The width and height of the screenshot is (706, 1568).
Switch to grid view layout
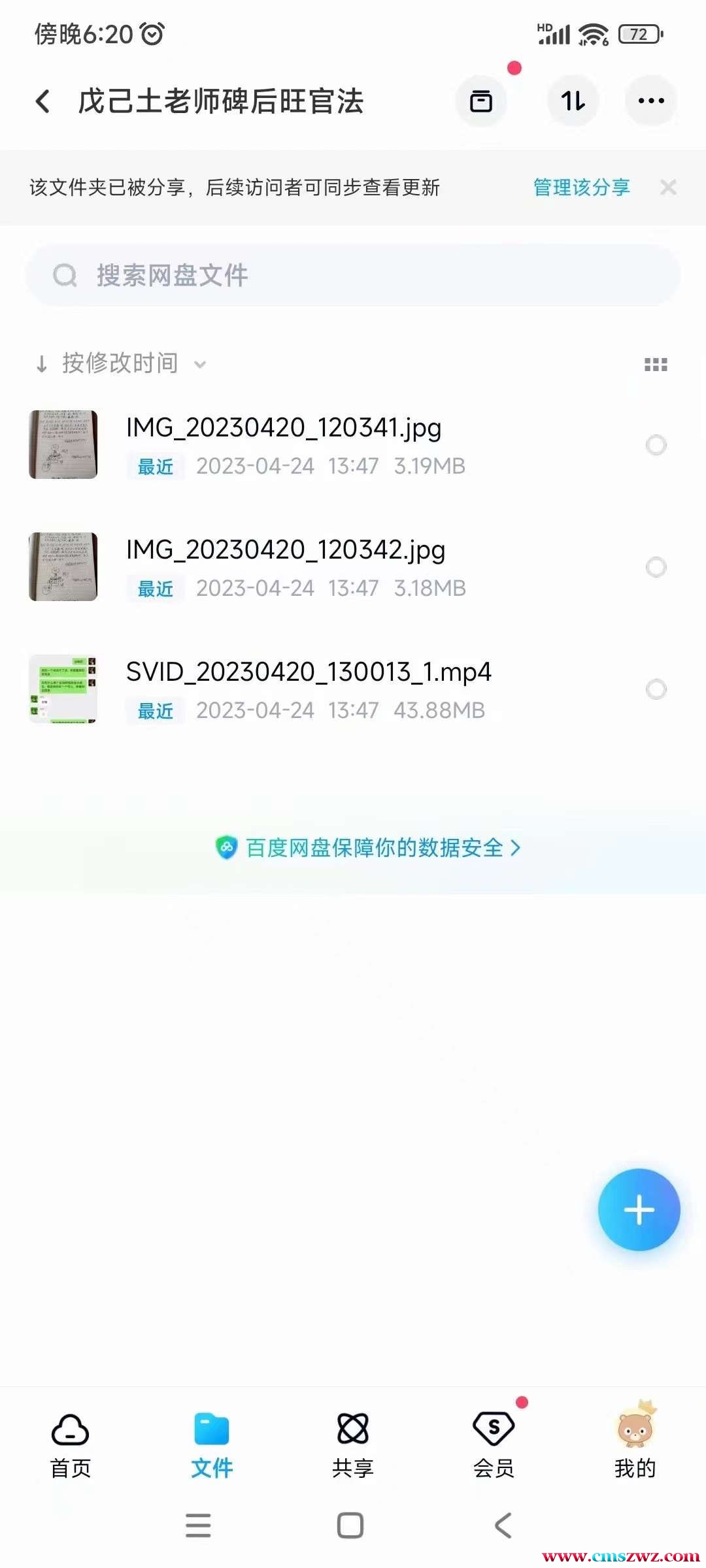click(656, 365)
